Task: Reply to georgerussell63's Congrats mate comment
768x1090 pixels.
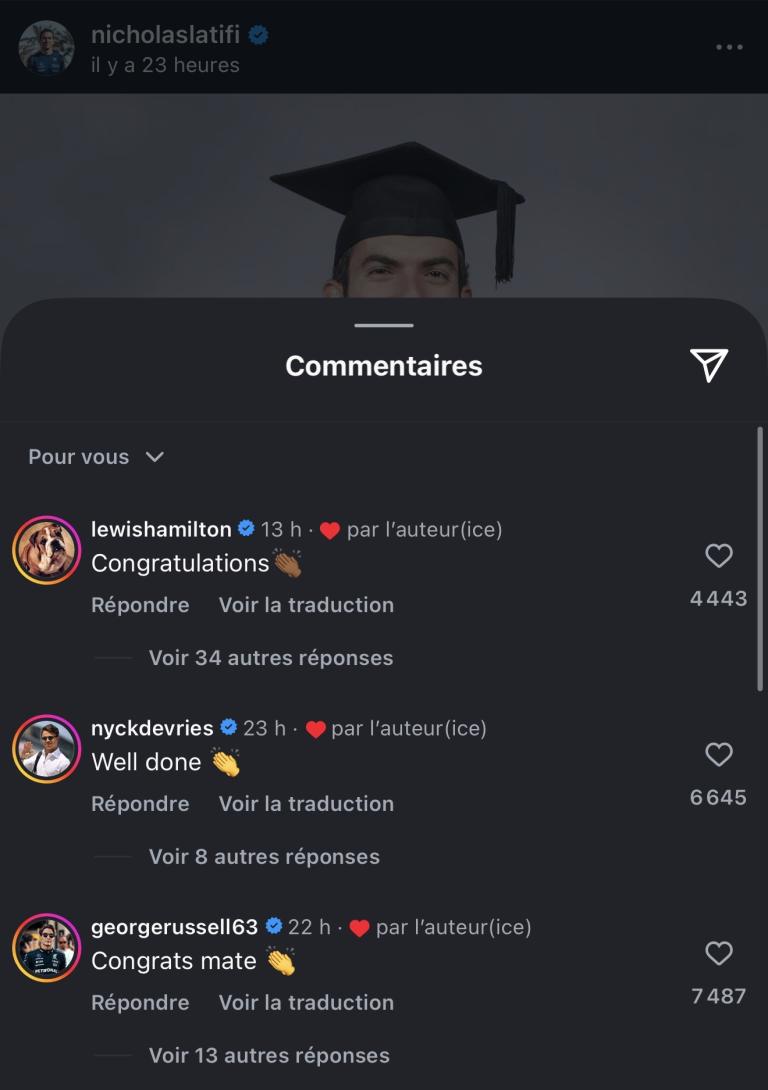Action: click(x=140, y=1002)
